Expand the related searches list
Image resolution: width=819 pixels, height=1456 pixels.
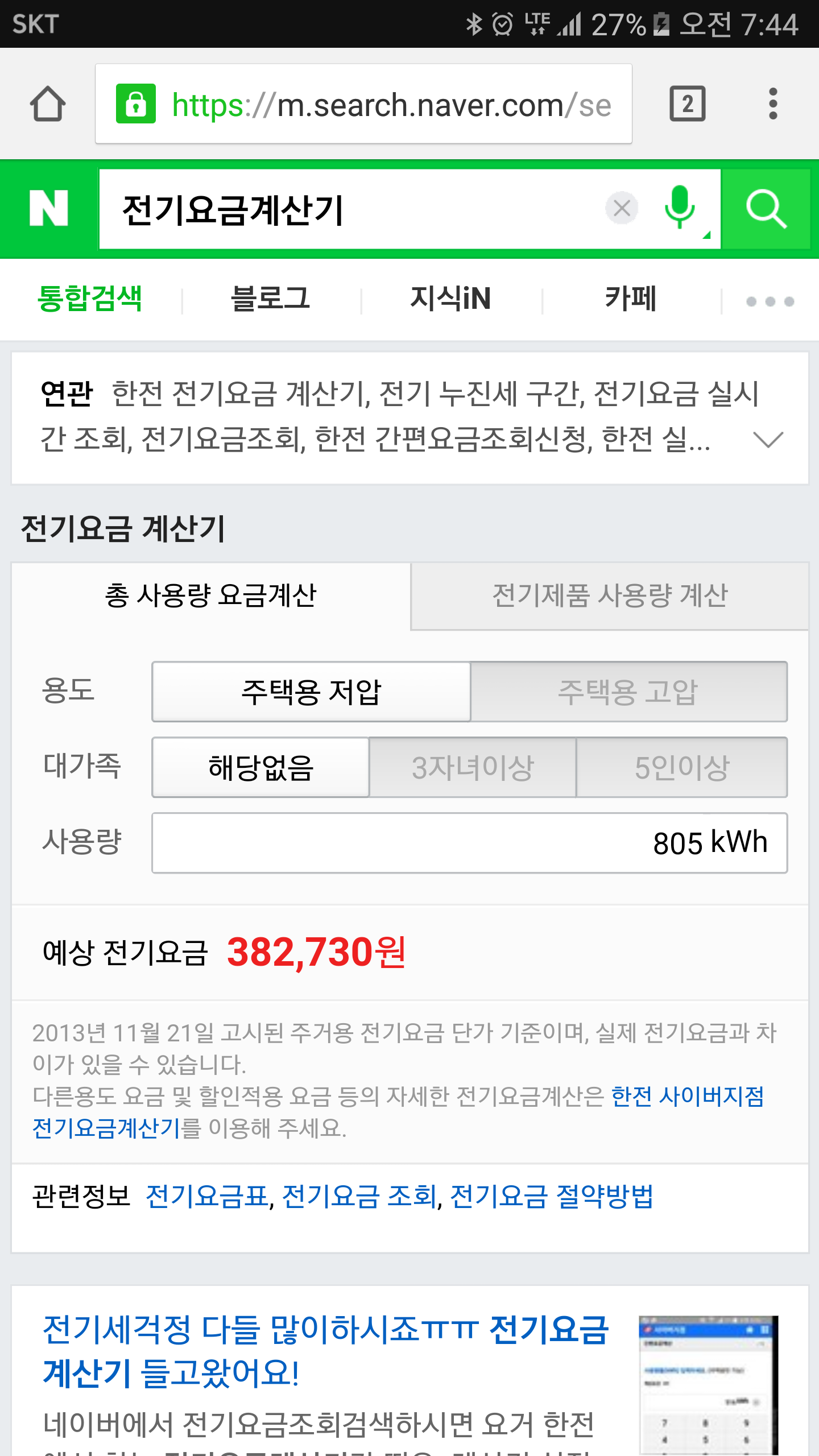pos(768,439)
